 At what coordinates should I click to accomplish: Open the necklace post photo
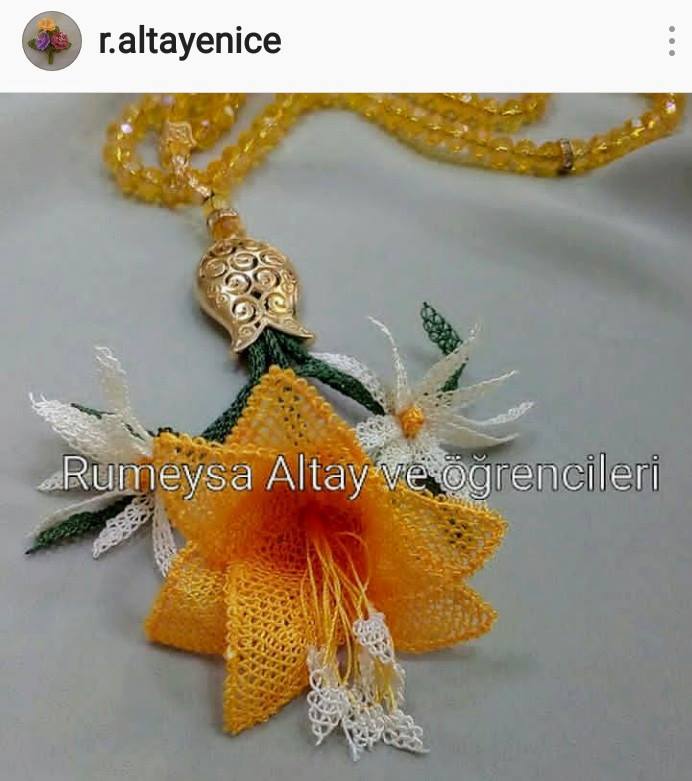pyautogui.click(x=346, y=437)
